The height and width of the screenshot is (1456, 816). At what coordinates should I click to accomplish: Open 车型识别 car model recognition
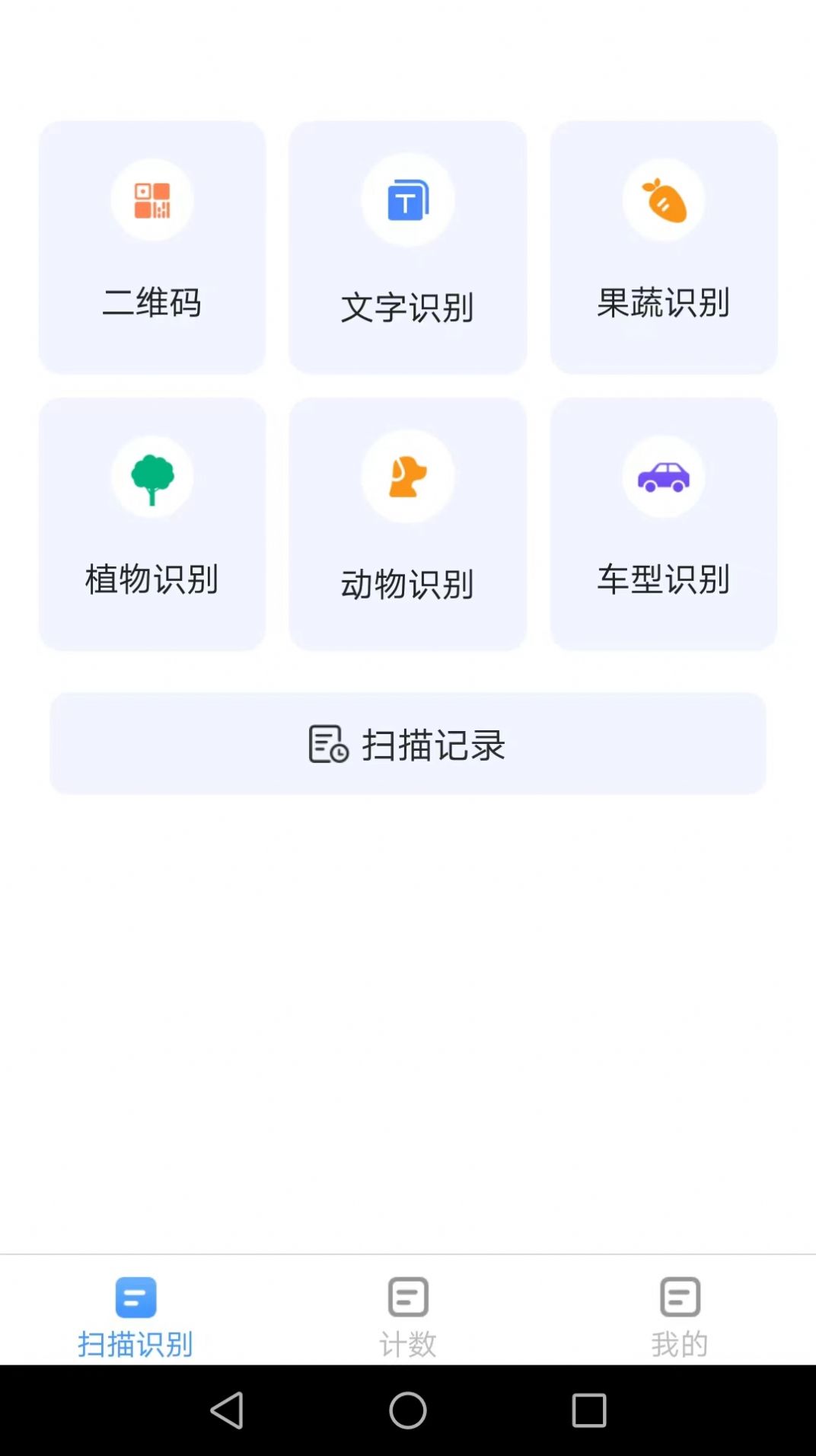pyautogui.click(x=664, y=523)
